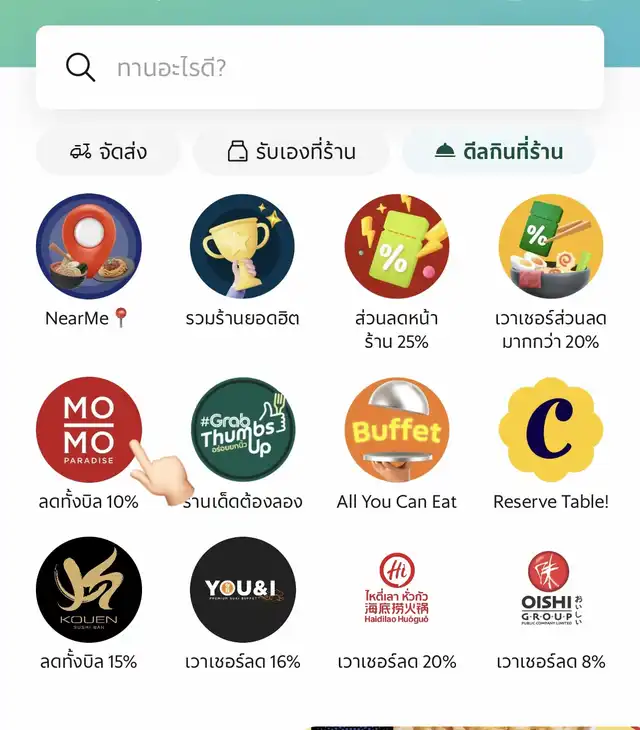Open the Grab Thumbs Up category
The image size is (640, 730).
coord(243,430)
